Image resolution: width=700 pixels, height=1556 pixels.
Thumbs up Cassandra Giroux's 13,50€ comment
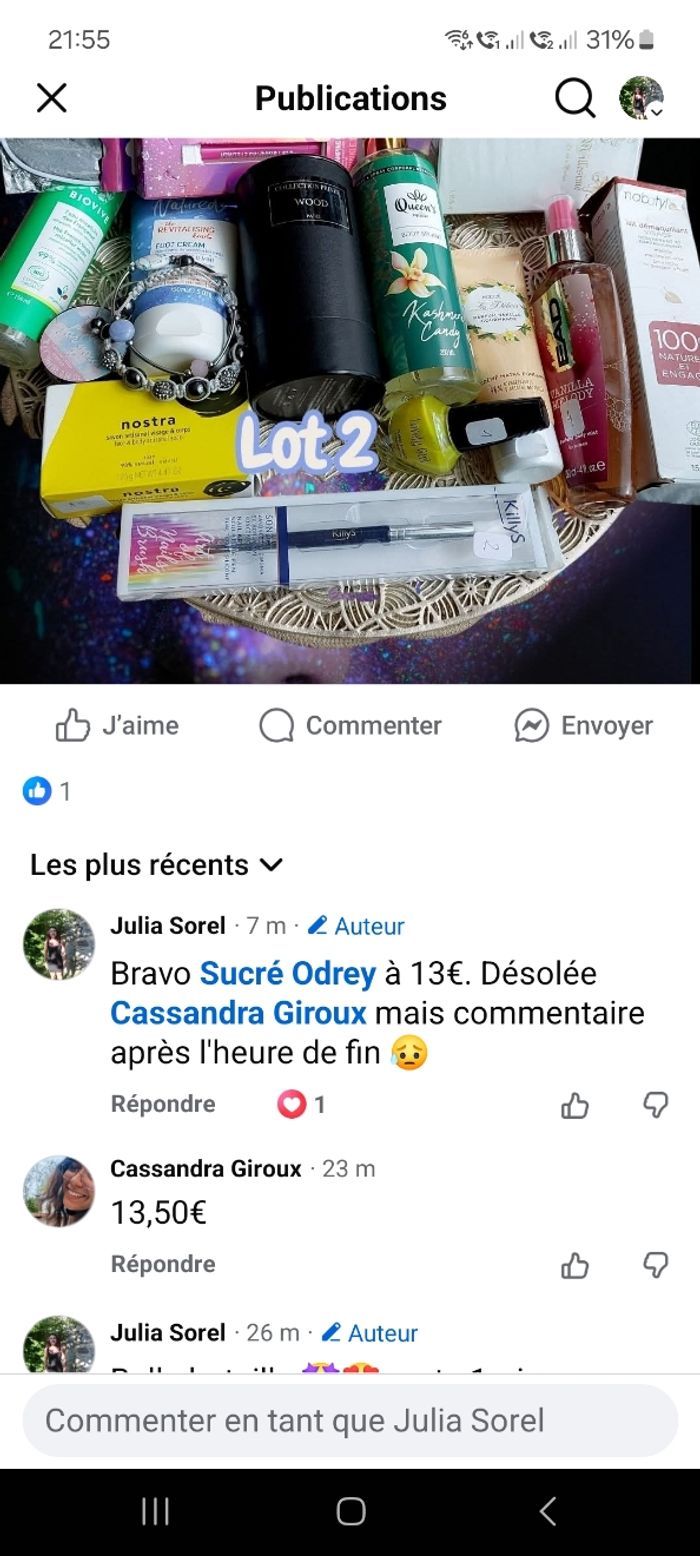[x=575, y=1265]
